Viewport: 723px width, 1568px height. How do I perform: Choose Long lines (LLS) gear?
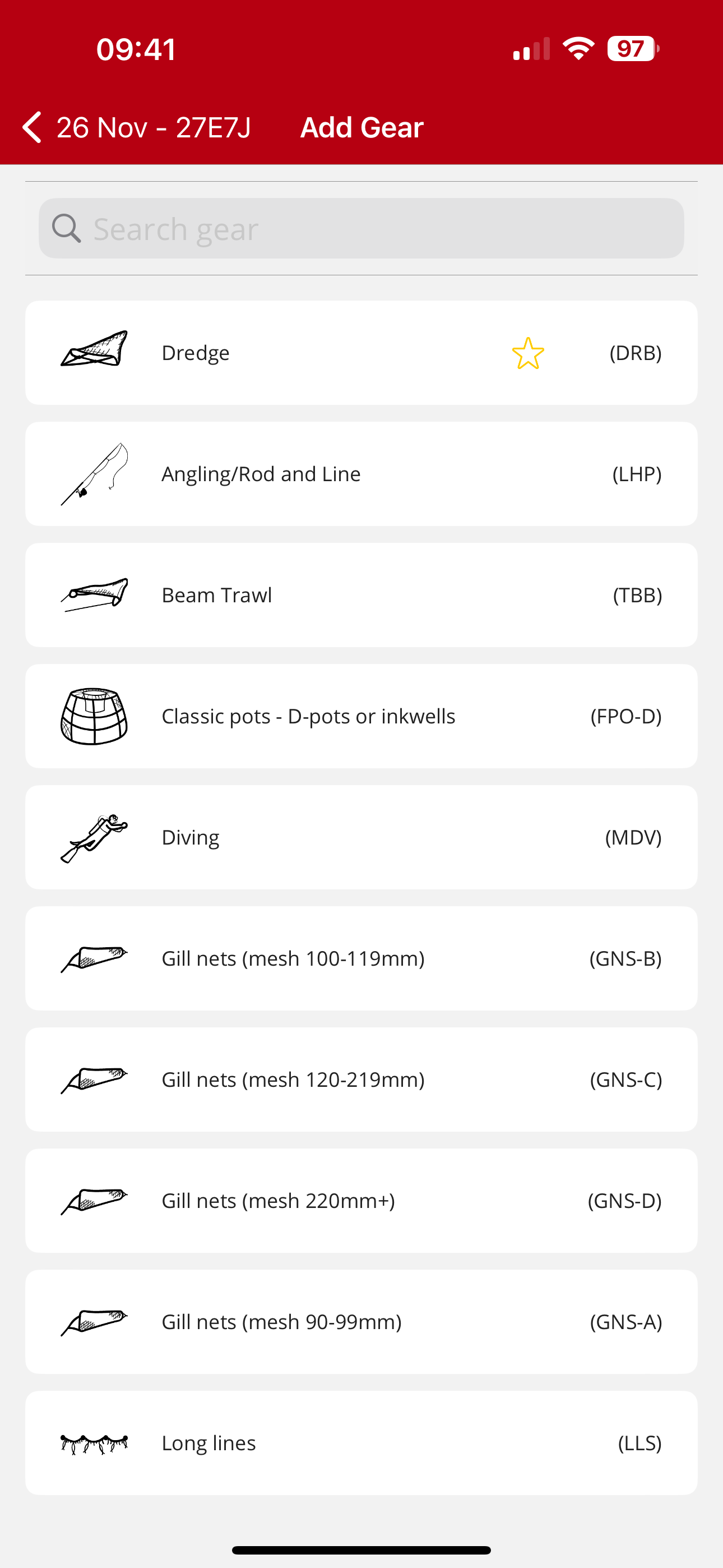coord(361,1443)
